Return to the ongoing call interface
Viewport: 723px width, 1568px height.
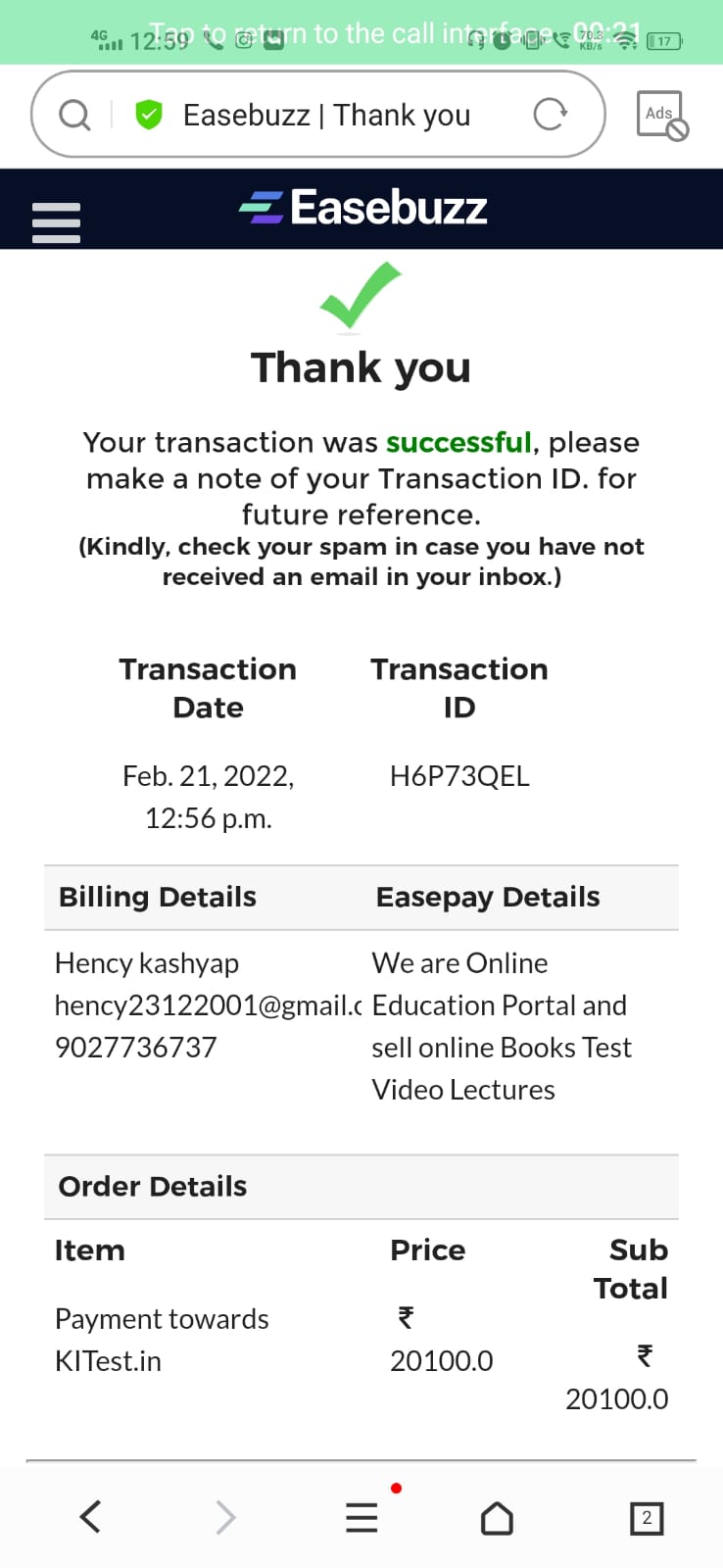[x=361, y=33]
